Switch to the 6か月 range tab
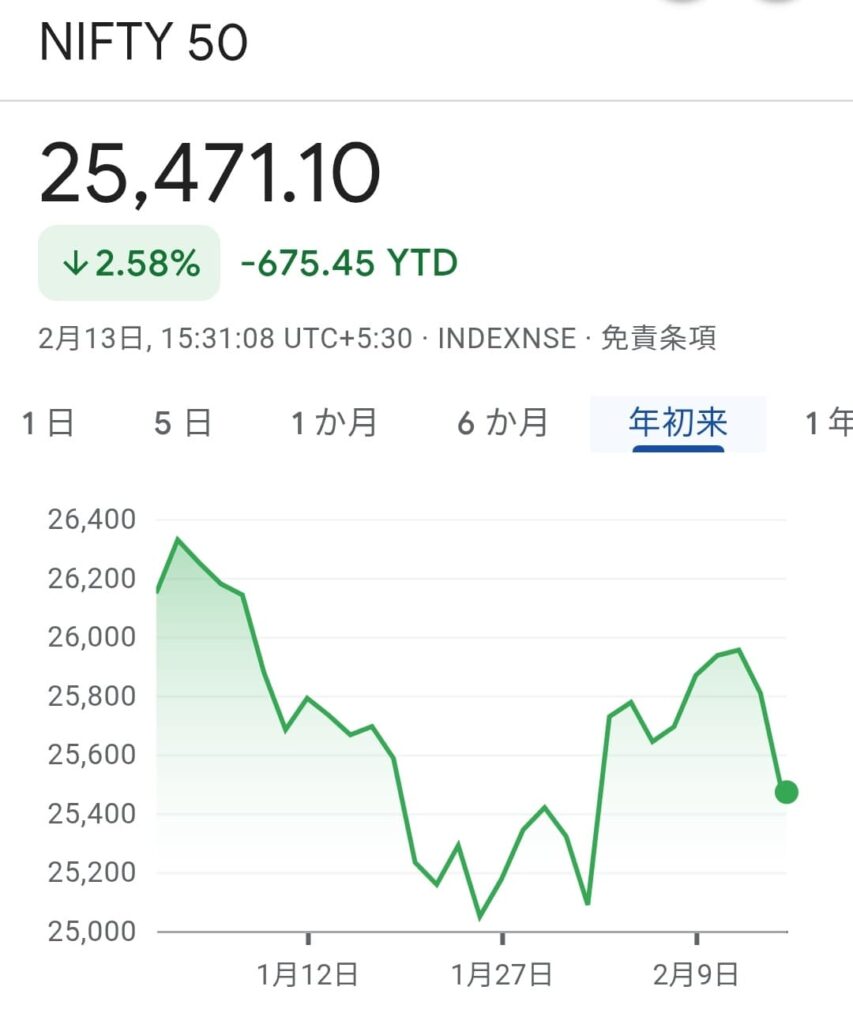853x1024 pixels. pyautogui.click(x=503, y=423)
